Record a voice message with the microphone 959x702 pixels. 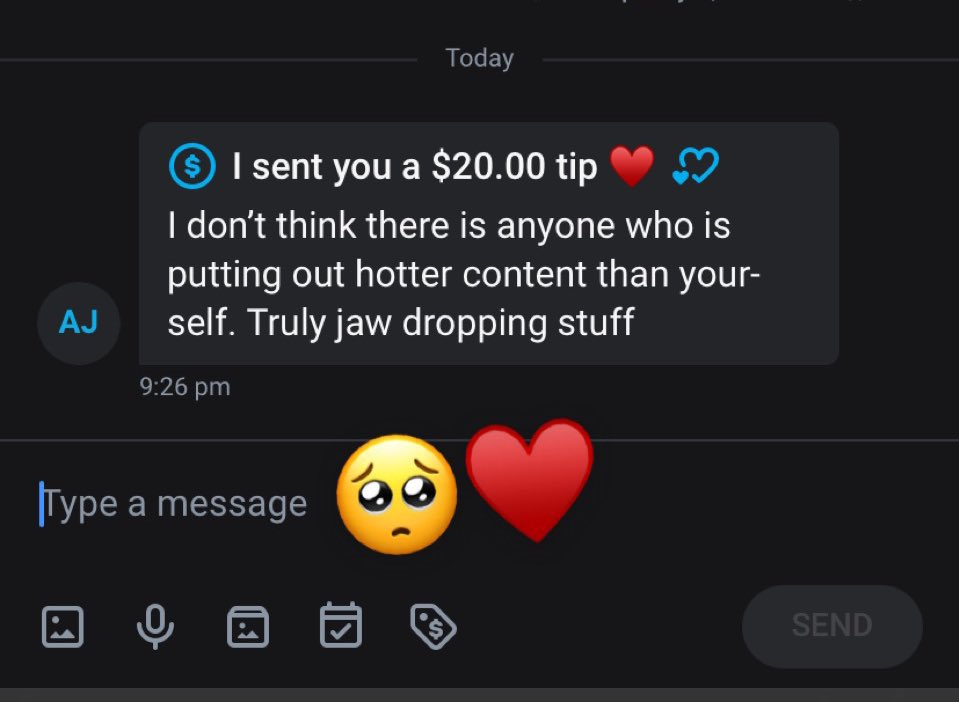(154, 627)
